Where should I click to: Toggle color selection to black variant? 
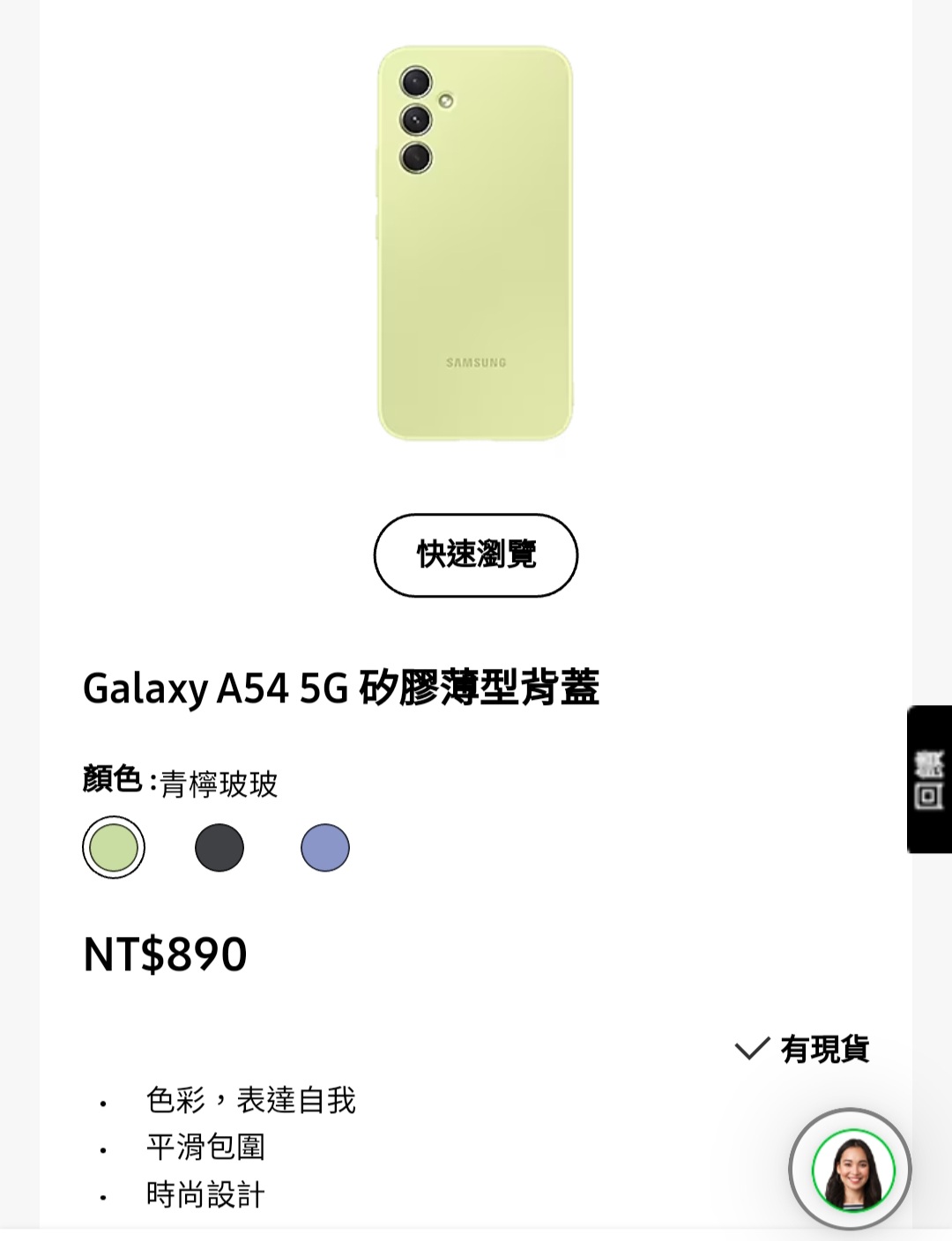tap(219, 847)
